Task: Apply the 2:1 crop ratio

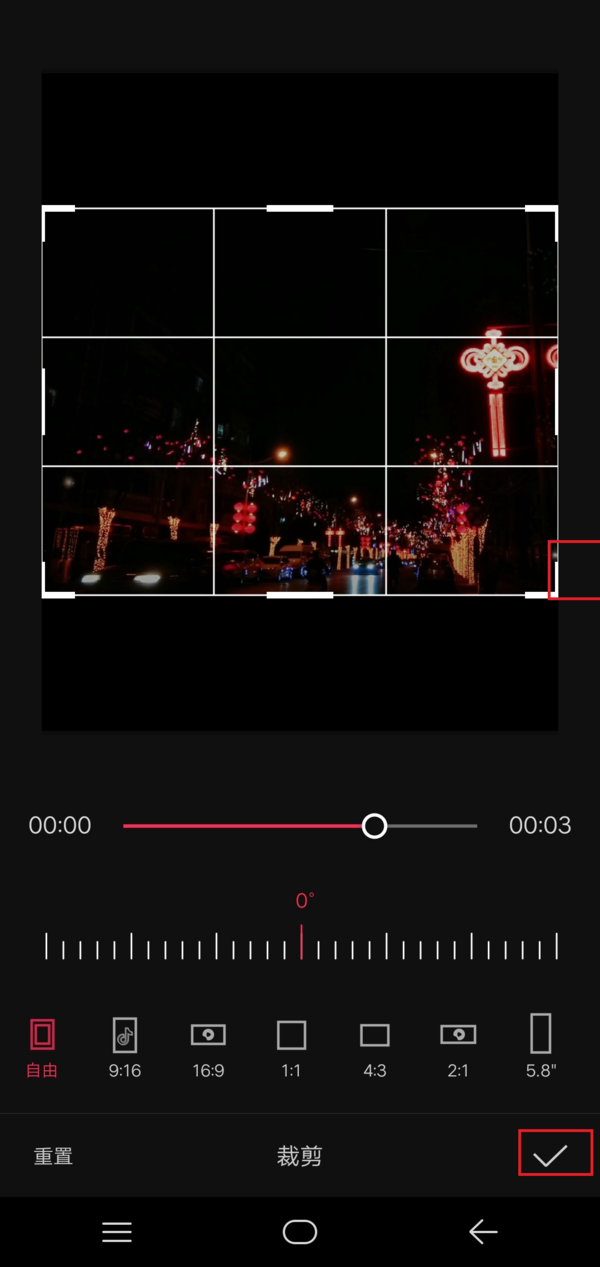Action: click(x=458, y=1046)
